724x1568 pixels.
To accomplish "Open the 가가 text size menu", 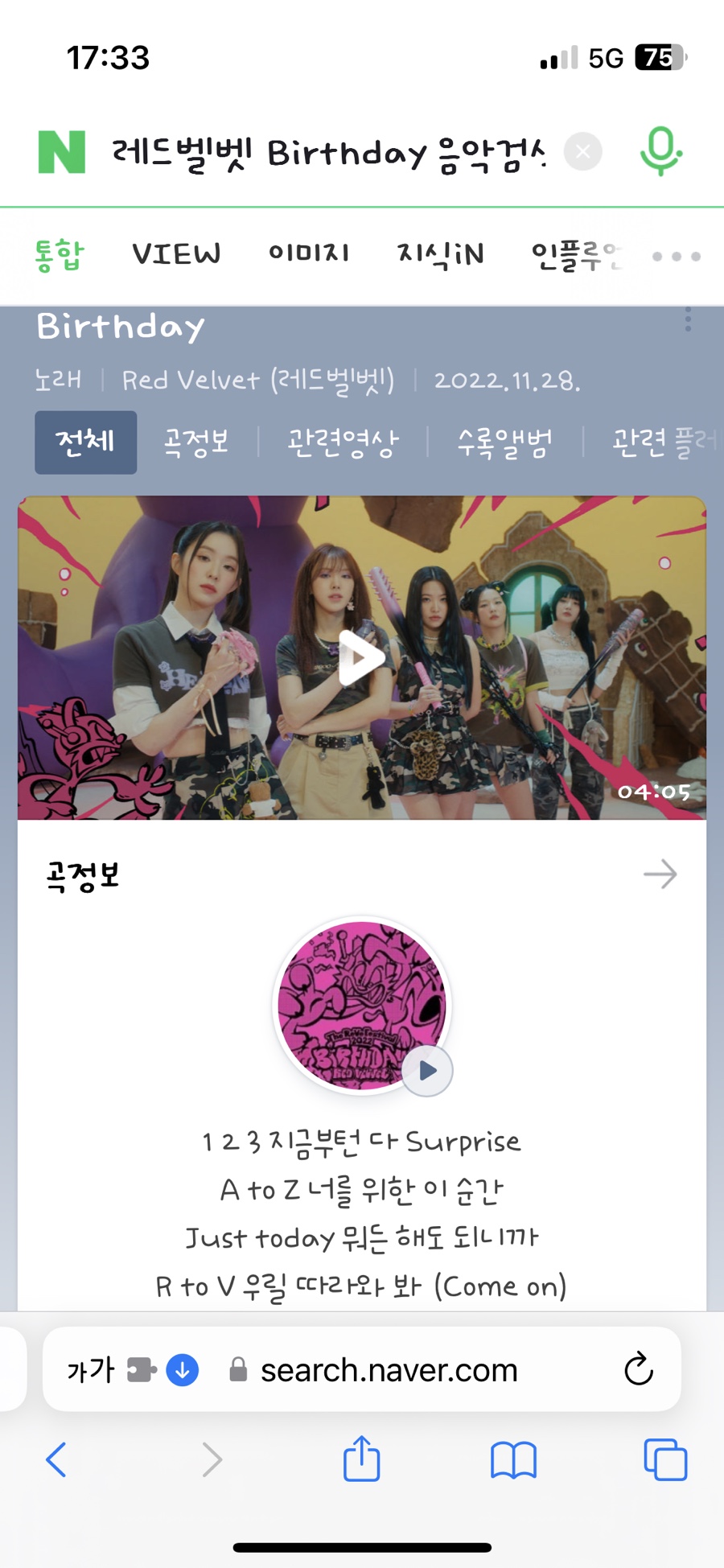I will point(91,1369).
